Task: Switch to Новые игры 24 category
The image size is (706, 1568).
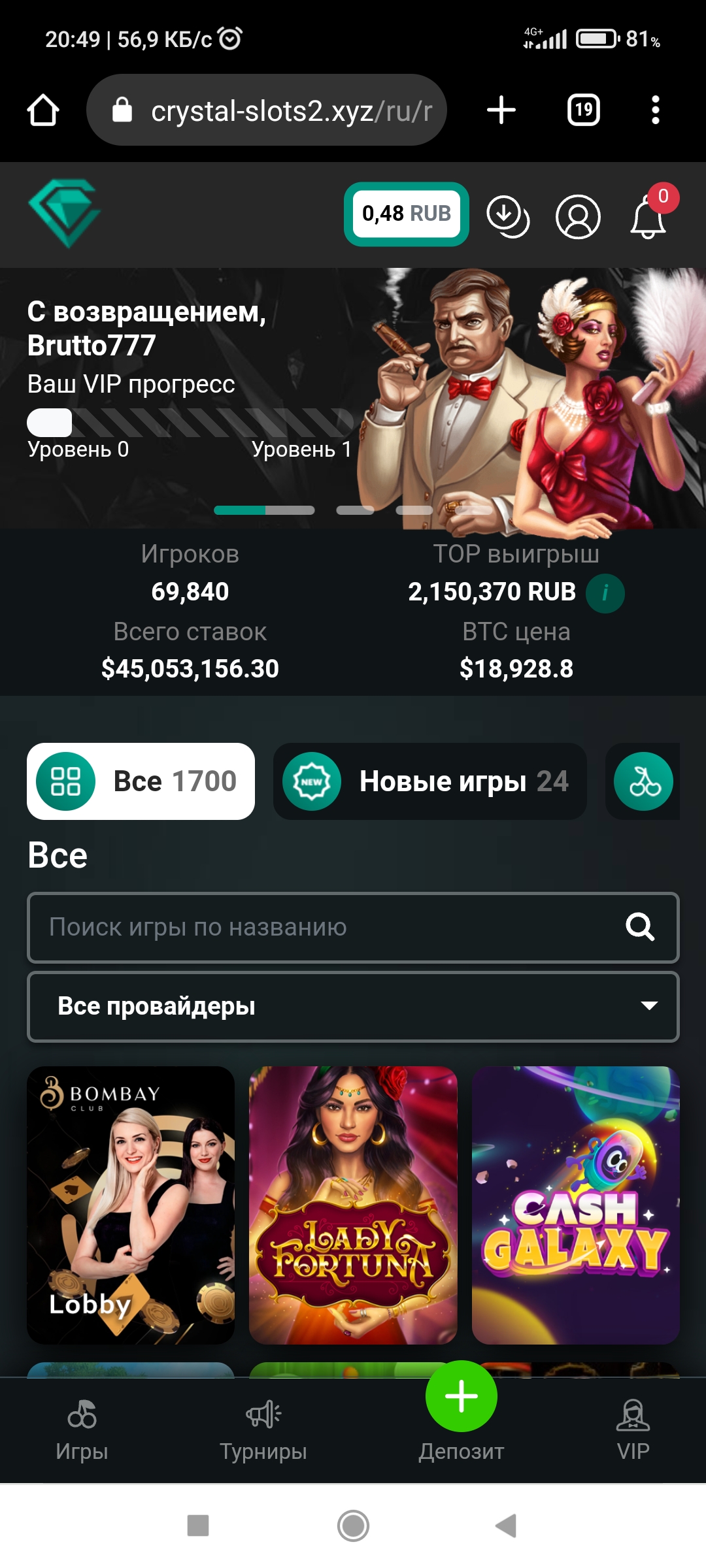Action: pyautogui.click(x=429, y=781)
